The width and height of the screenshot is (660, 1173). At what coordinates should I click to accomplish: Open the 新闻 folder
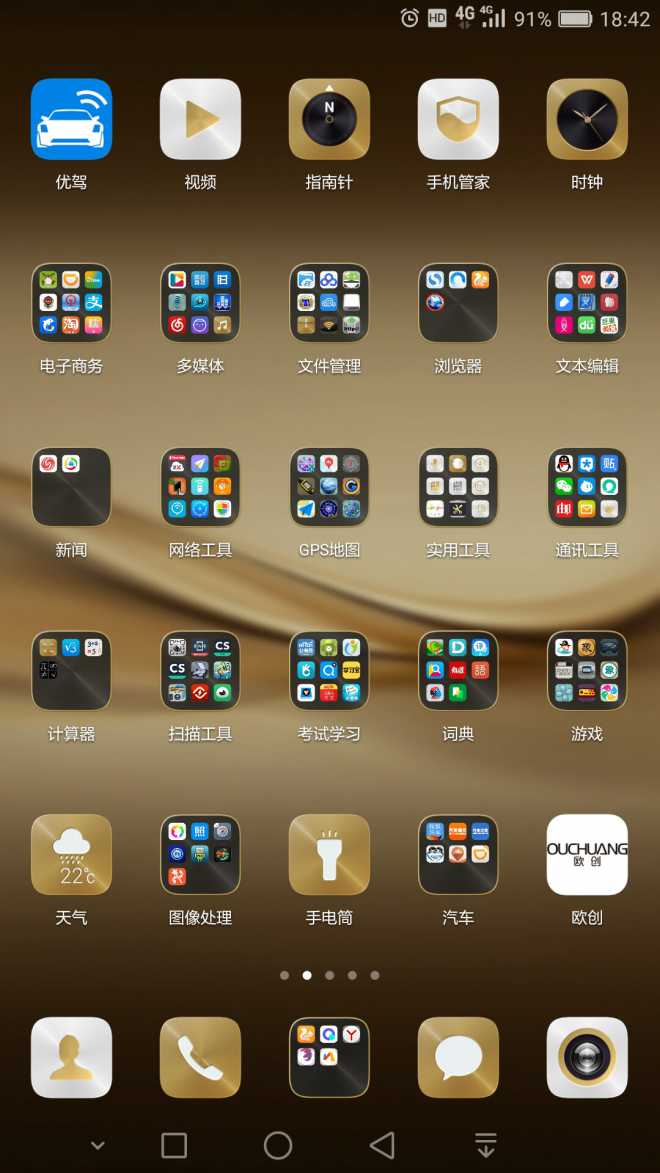[x=71, y=487]
